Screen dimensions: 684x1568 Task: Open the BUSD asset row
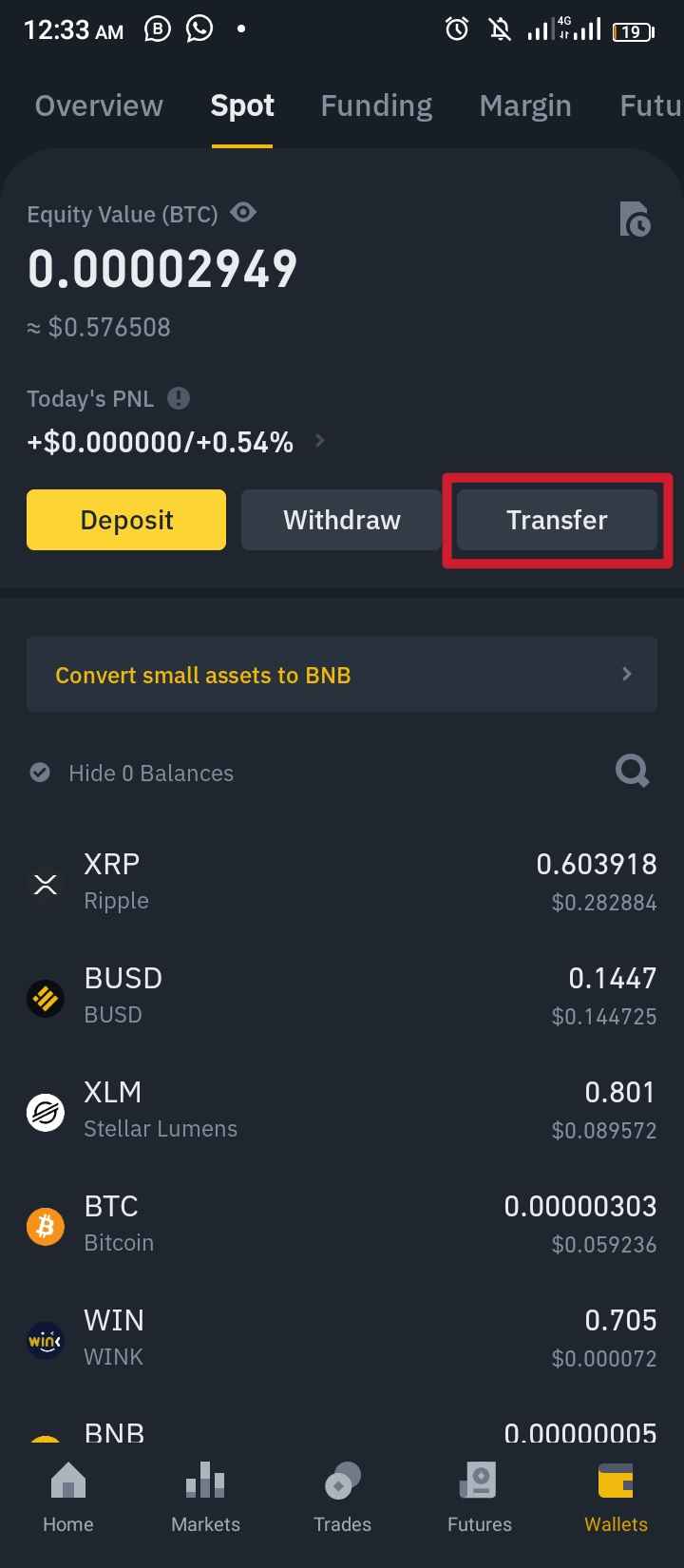342,997
